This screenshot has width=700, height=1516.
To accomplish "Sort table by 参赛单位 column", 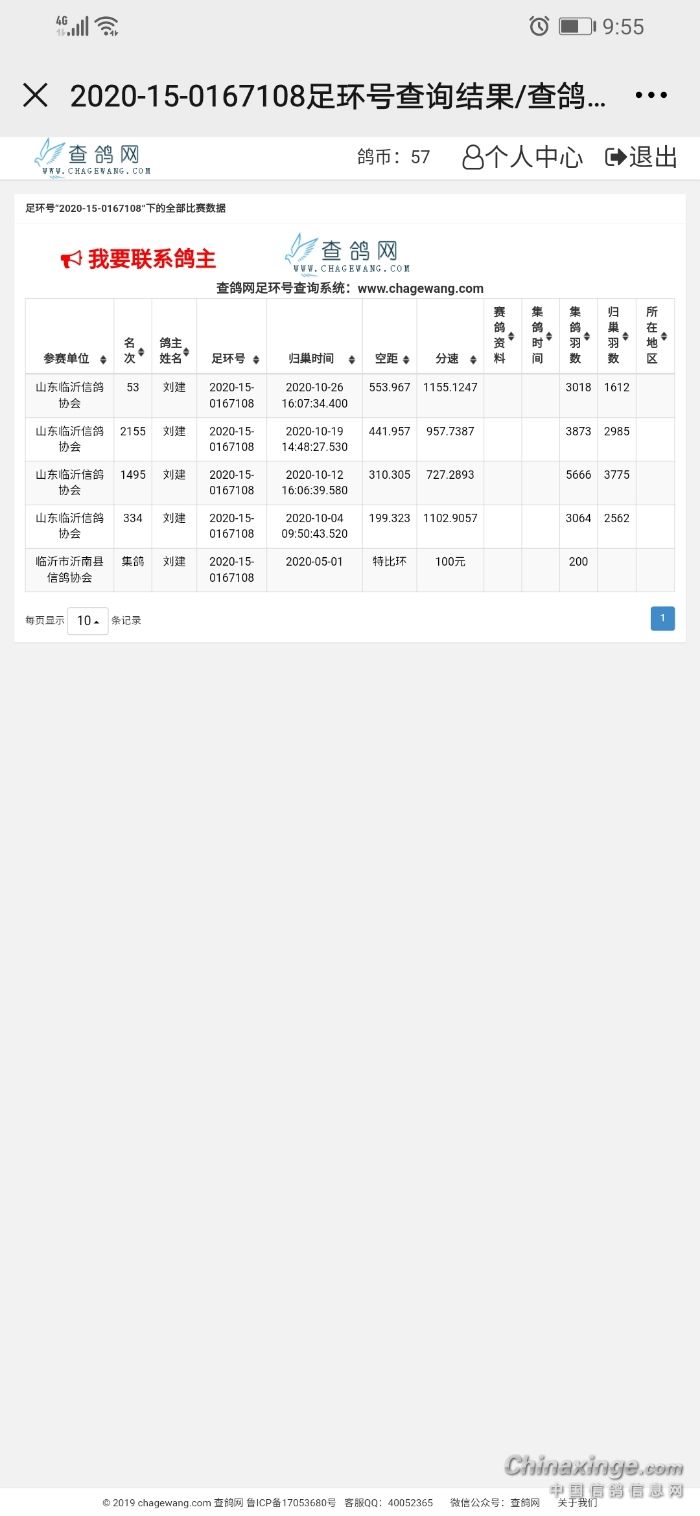I will 69,358.
